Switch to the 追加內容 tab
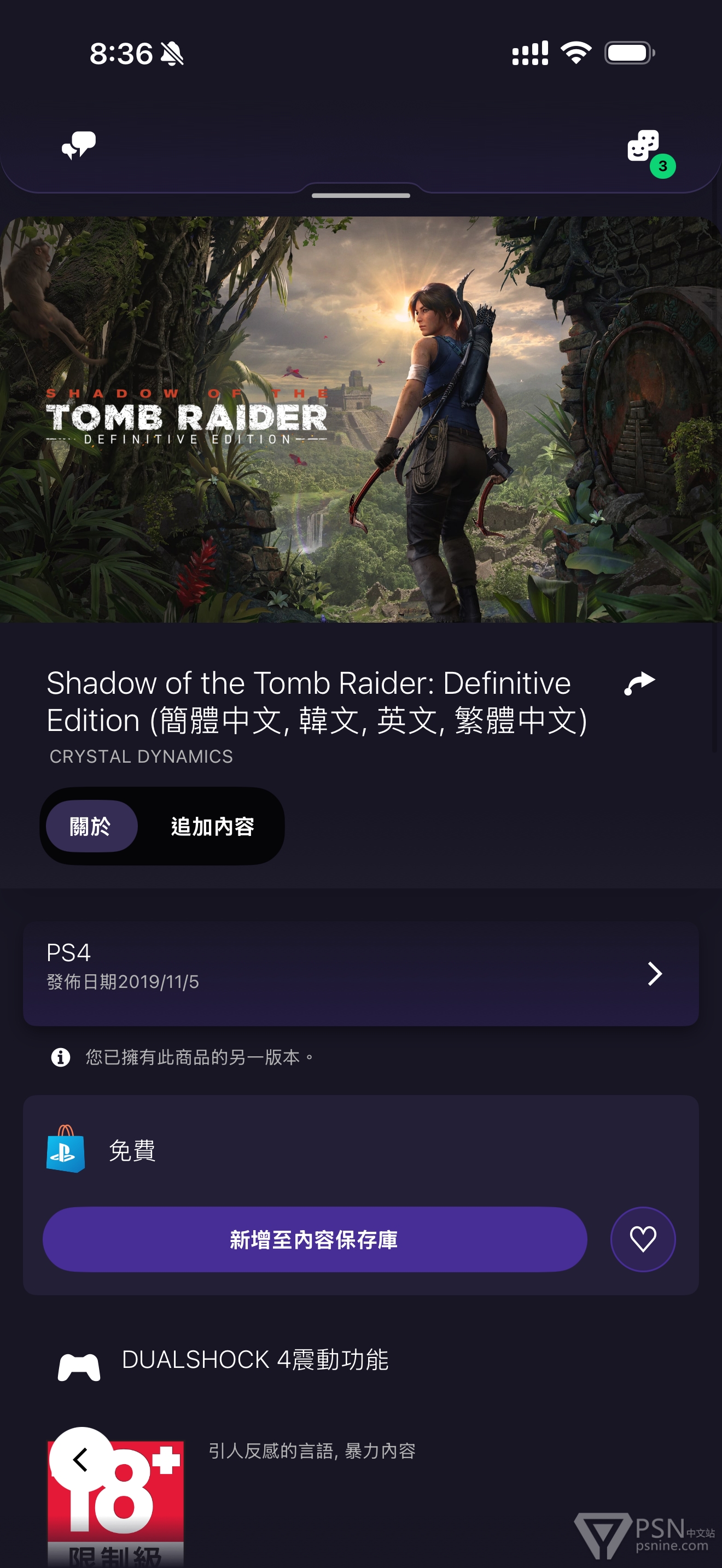Screen dimensions: 722x1568 [x=212, y=826]
